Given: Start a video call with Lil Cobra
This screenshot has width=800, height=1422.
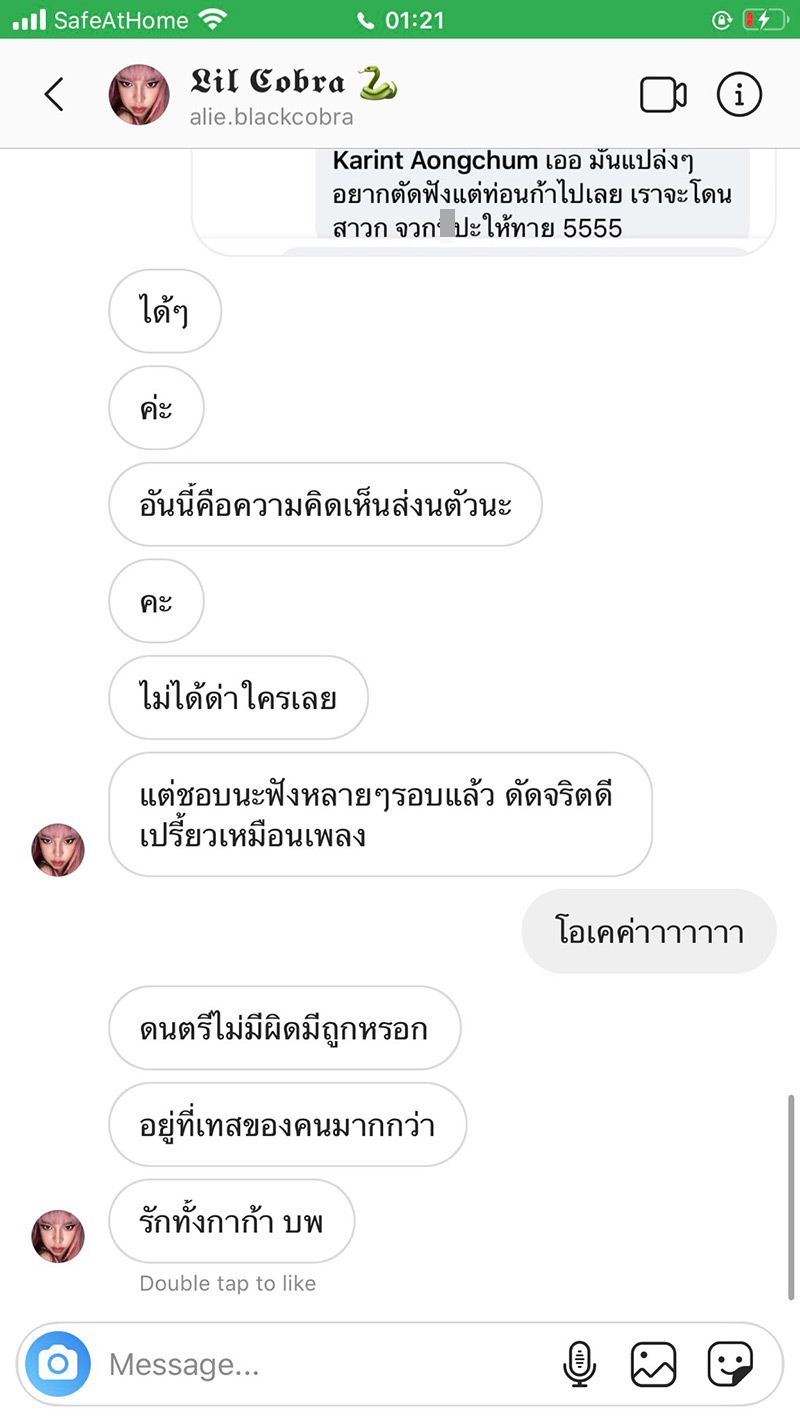Looking at the screenshot, I should click(662, 93).
